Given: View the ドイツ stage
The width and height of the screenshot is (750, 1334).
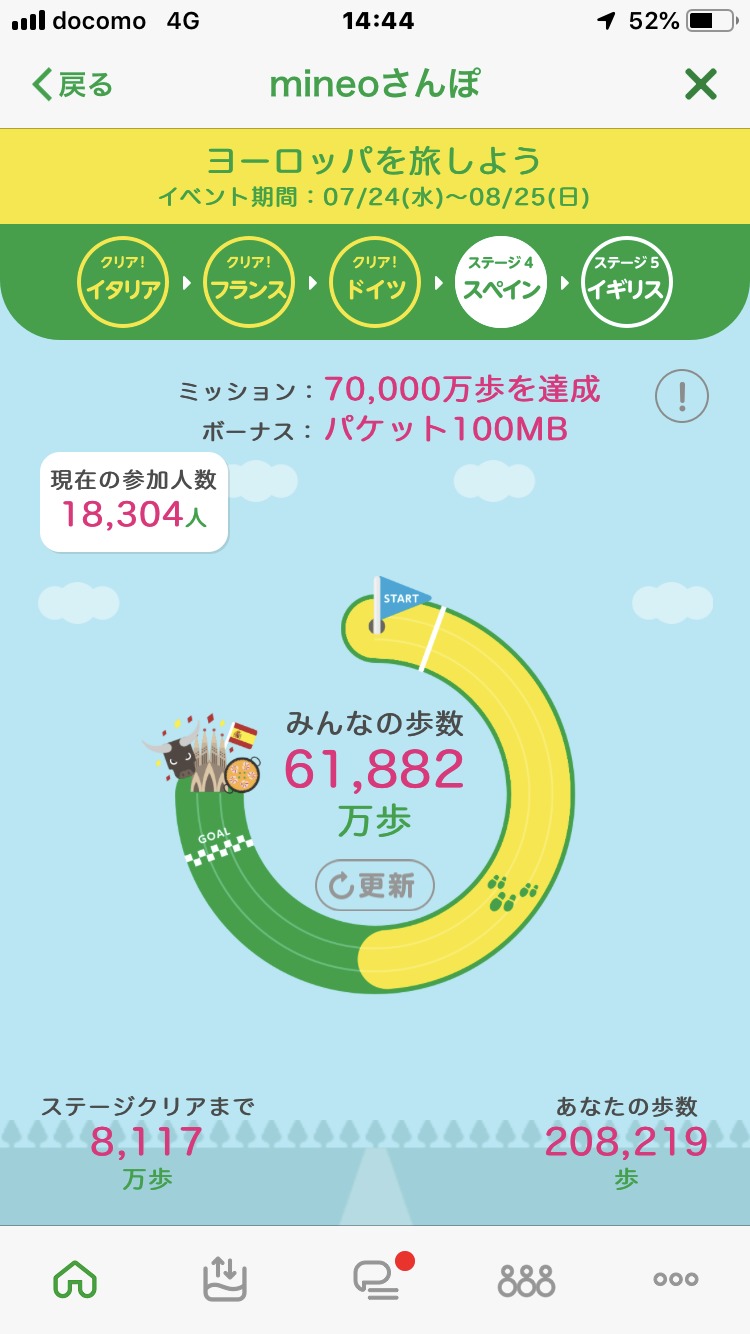Looking at the screenshot, I should (375, 283).
